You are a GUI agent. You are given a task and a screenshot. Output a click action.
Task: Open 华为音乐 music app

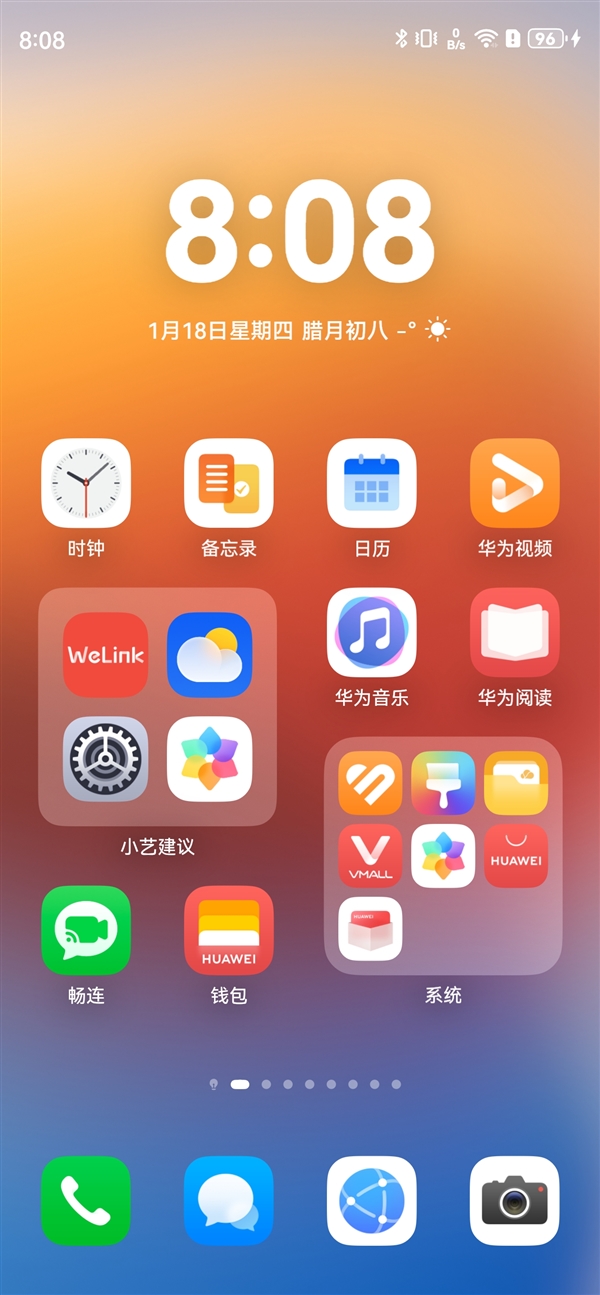[x=372, y=632]
